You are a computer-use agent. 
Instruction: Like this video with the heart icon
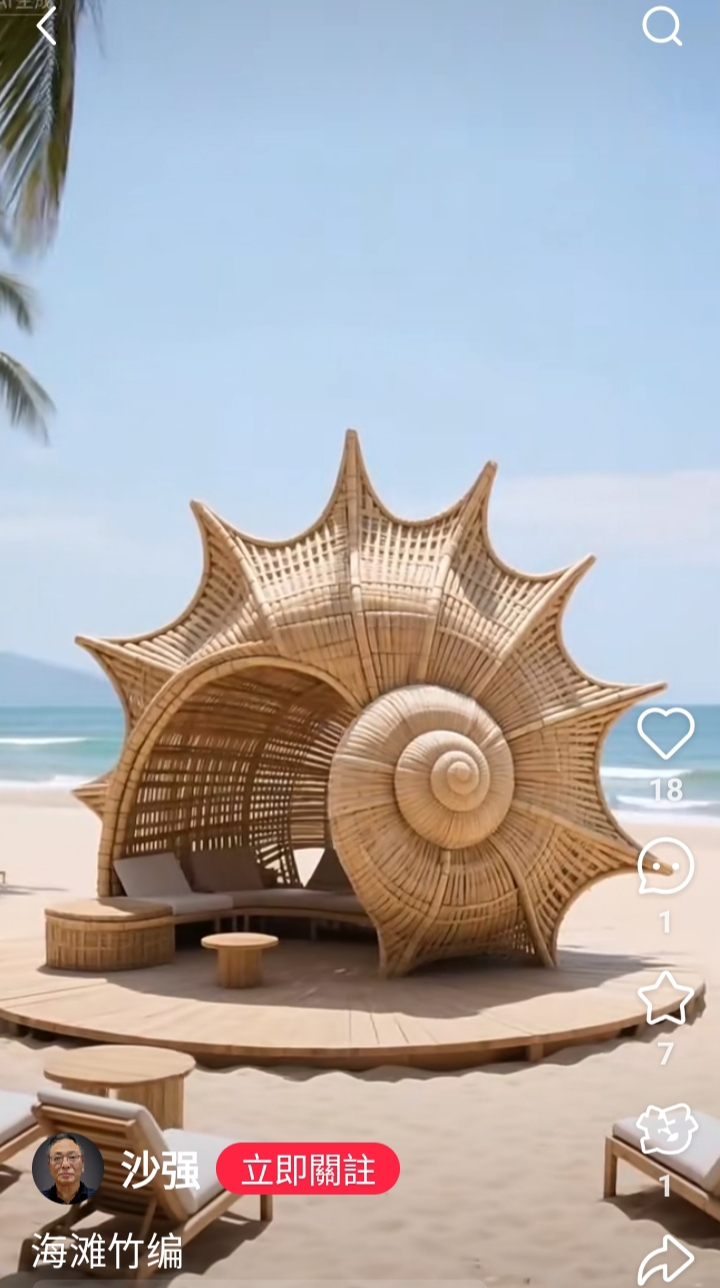666,733
